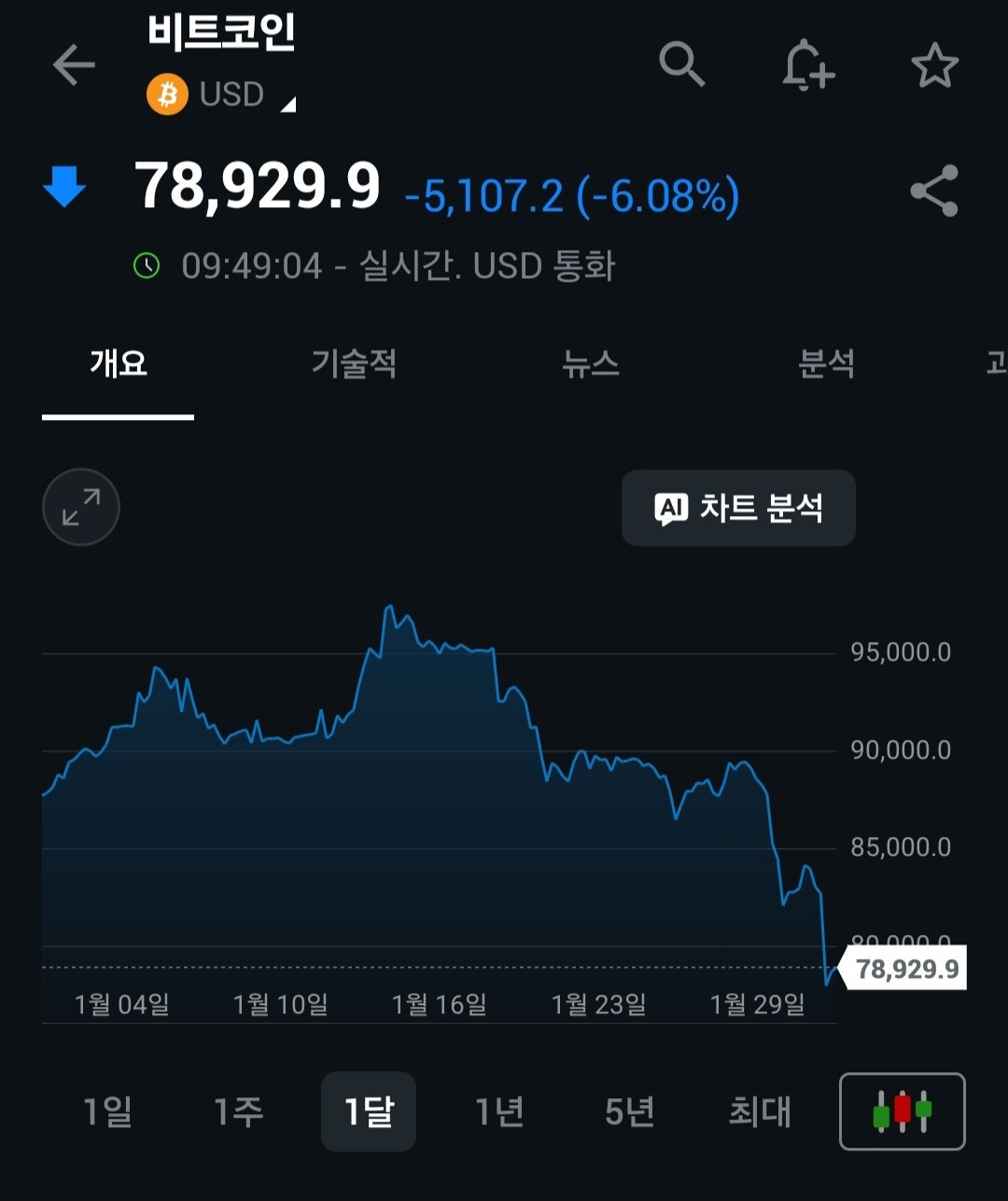Switch to the 뉴스 tab

click(x=591, y=363)
